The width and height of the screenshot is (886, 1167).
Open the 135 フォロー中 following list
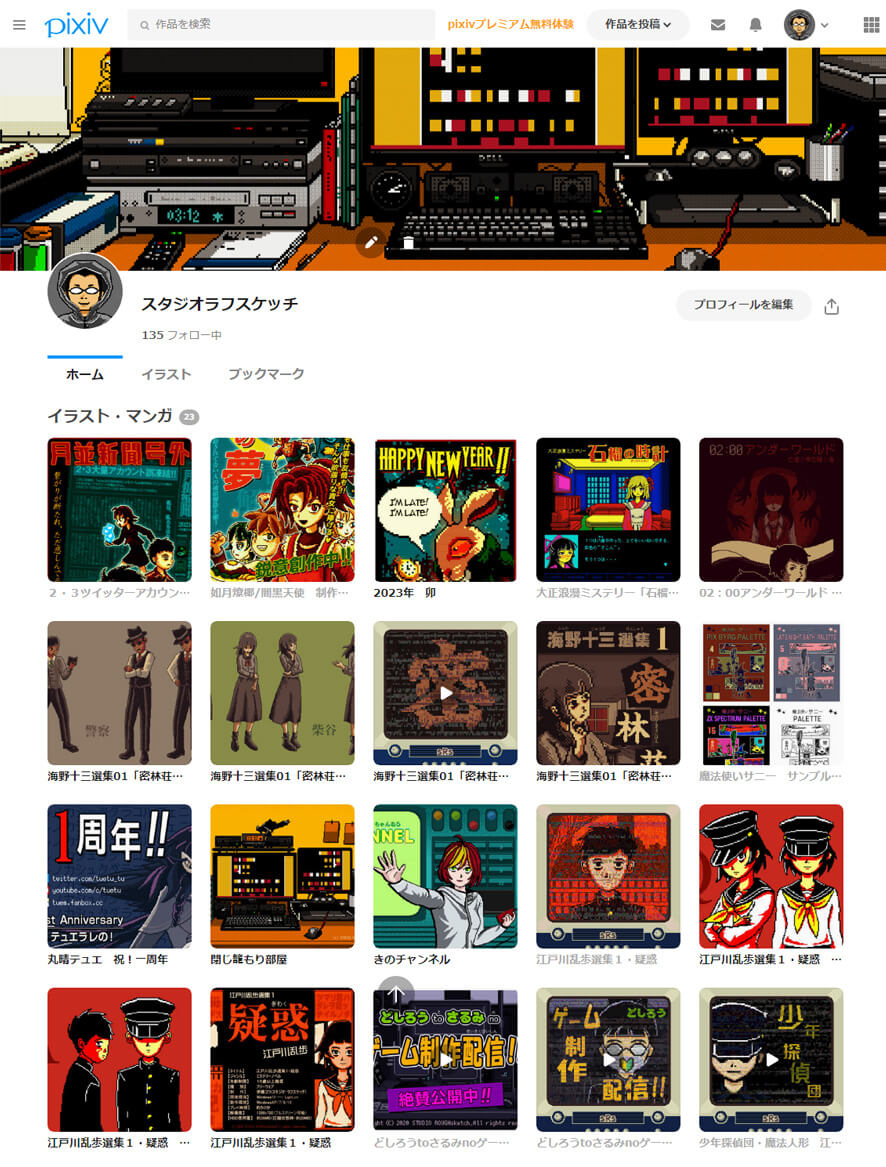point(182,335)
